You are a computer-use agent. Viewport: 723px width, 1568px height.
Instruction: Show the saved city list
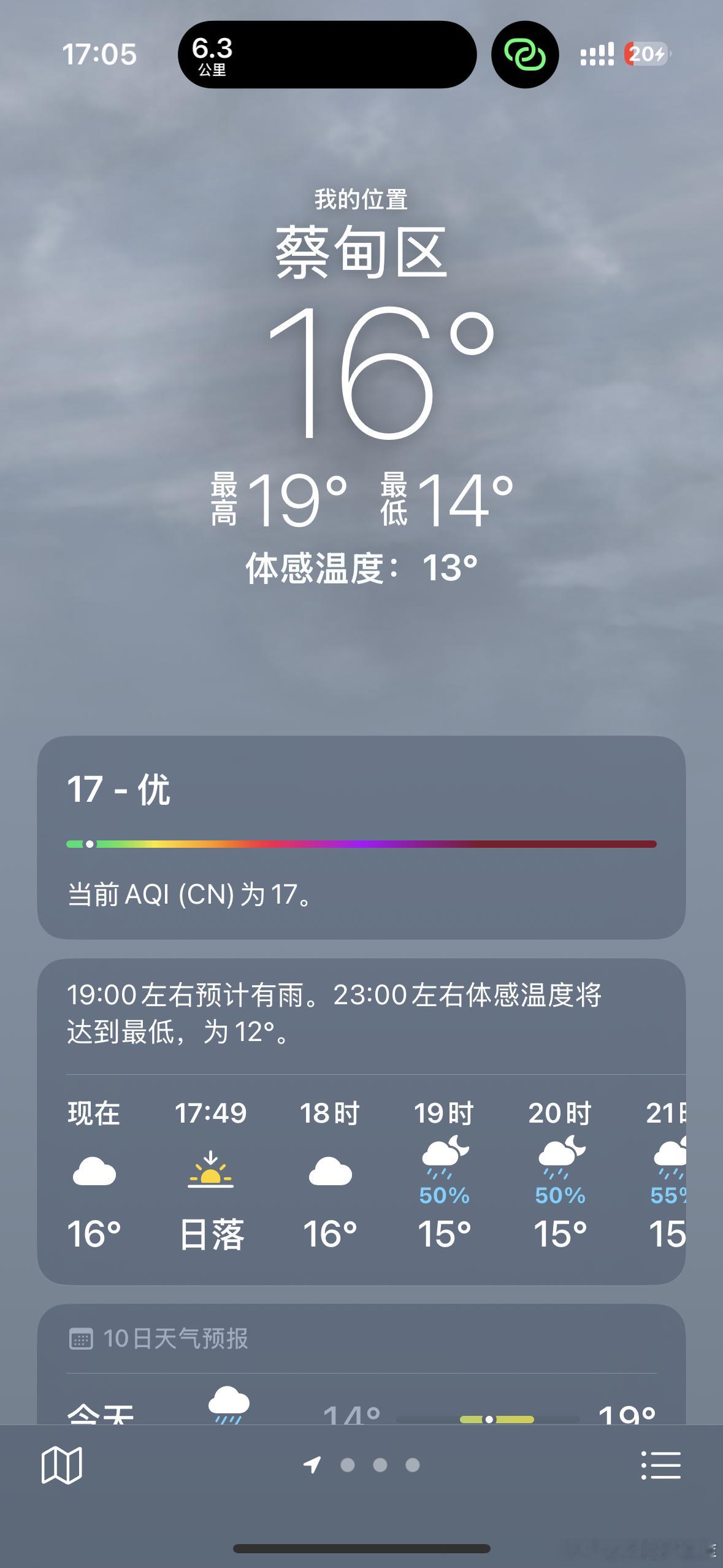point(660,1465)
